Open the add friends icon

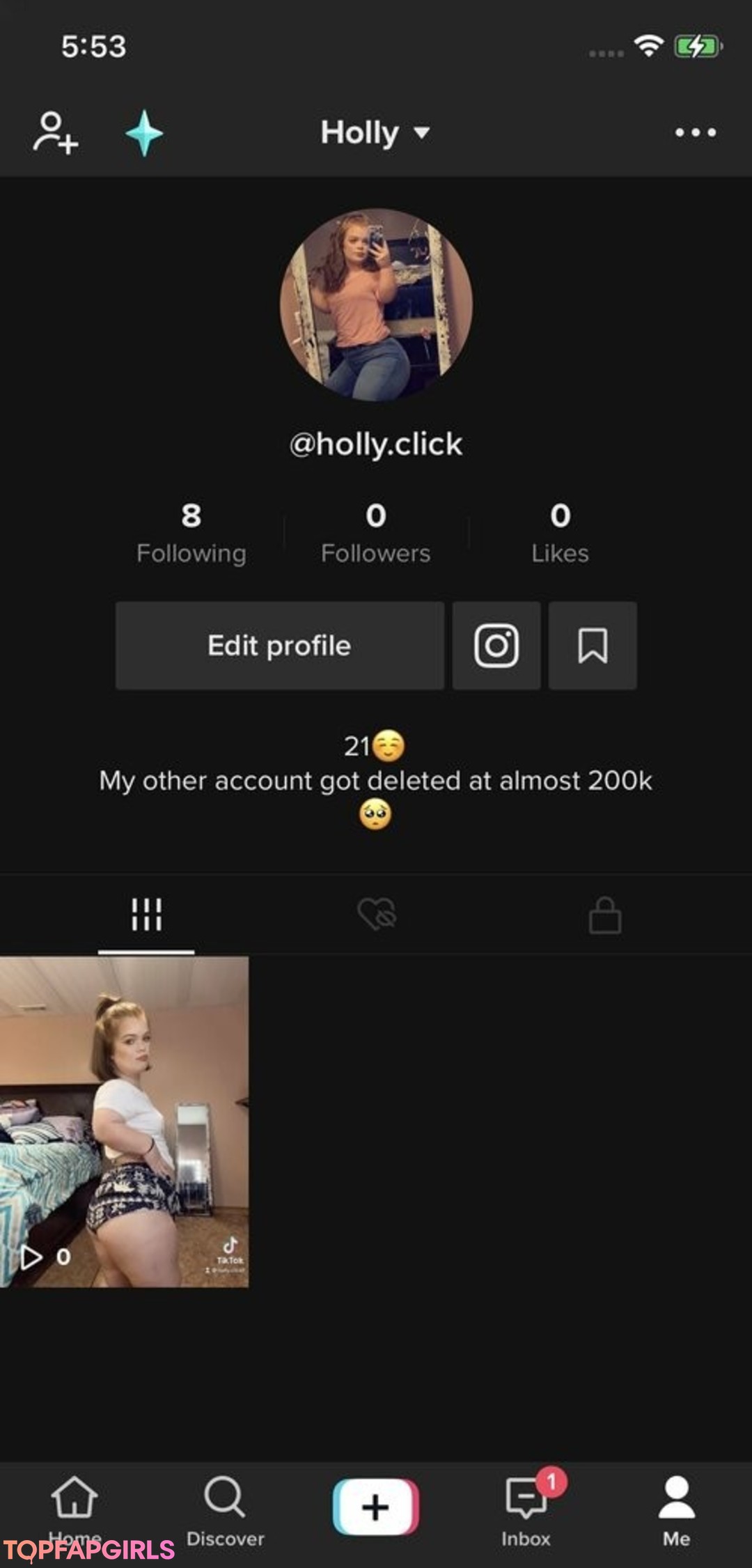tap(55, 132)
